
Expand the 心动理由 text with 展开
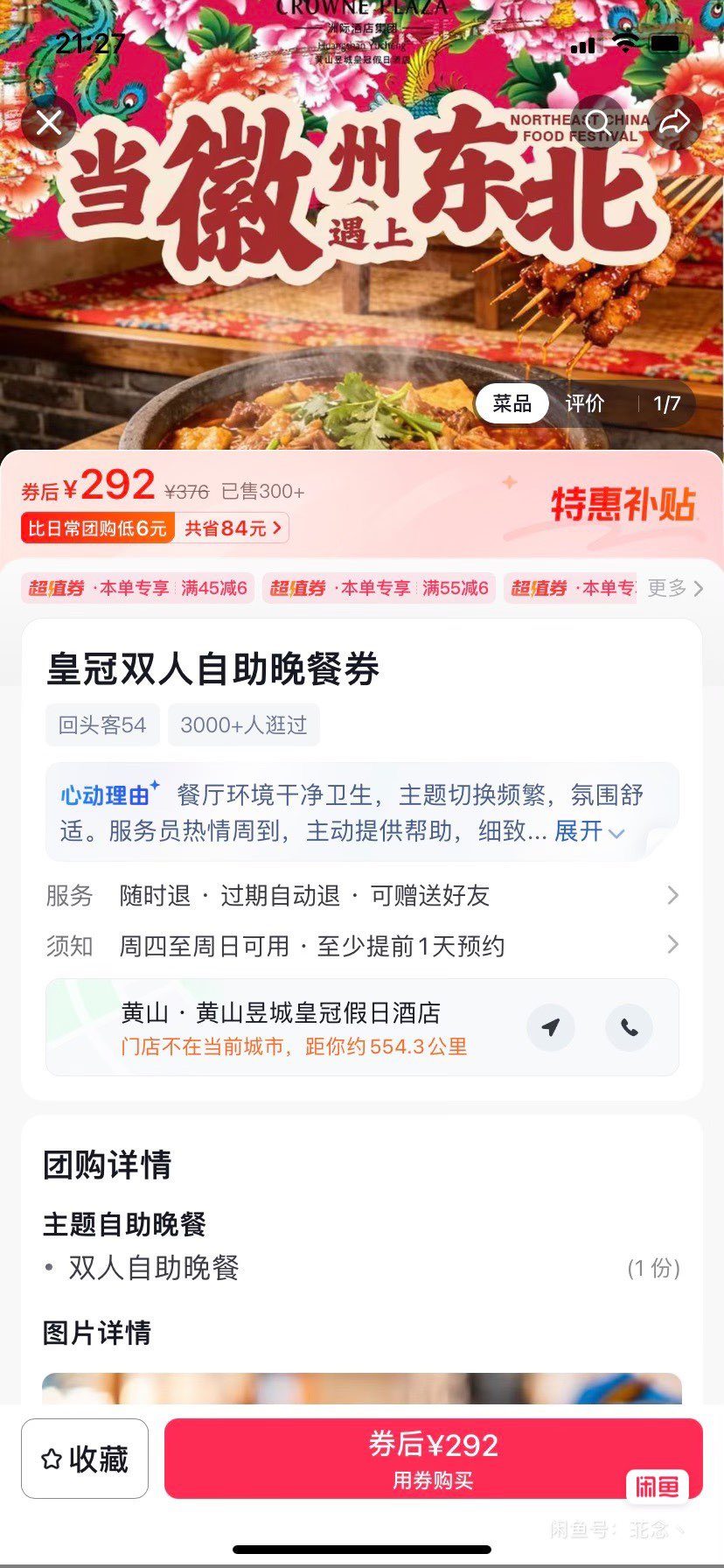(589, 831)
